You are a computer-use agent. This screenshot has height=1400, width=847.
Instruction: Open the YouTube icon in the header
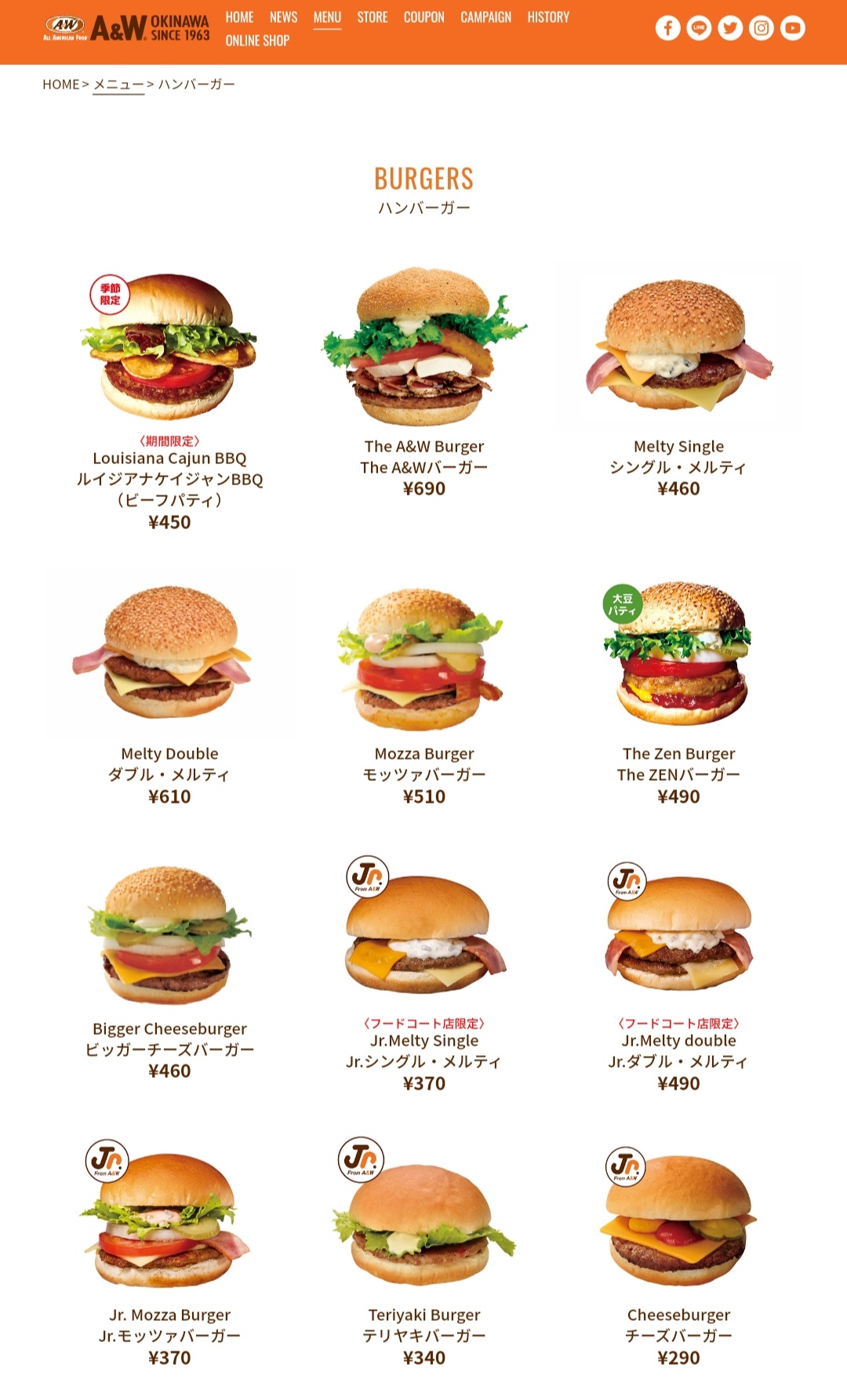[x=793, y=28]
